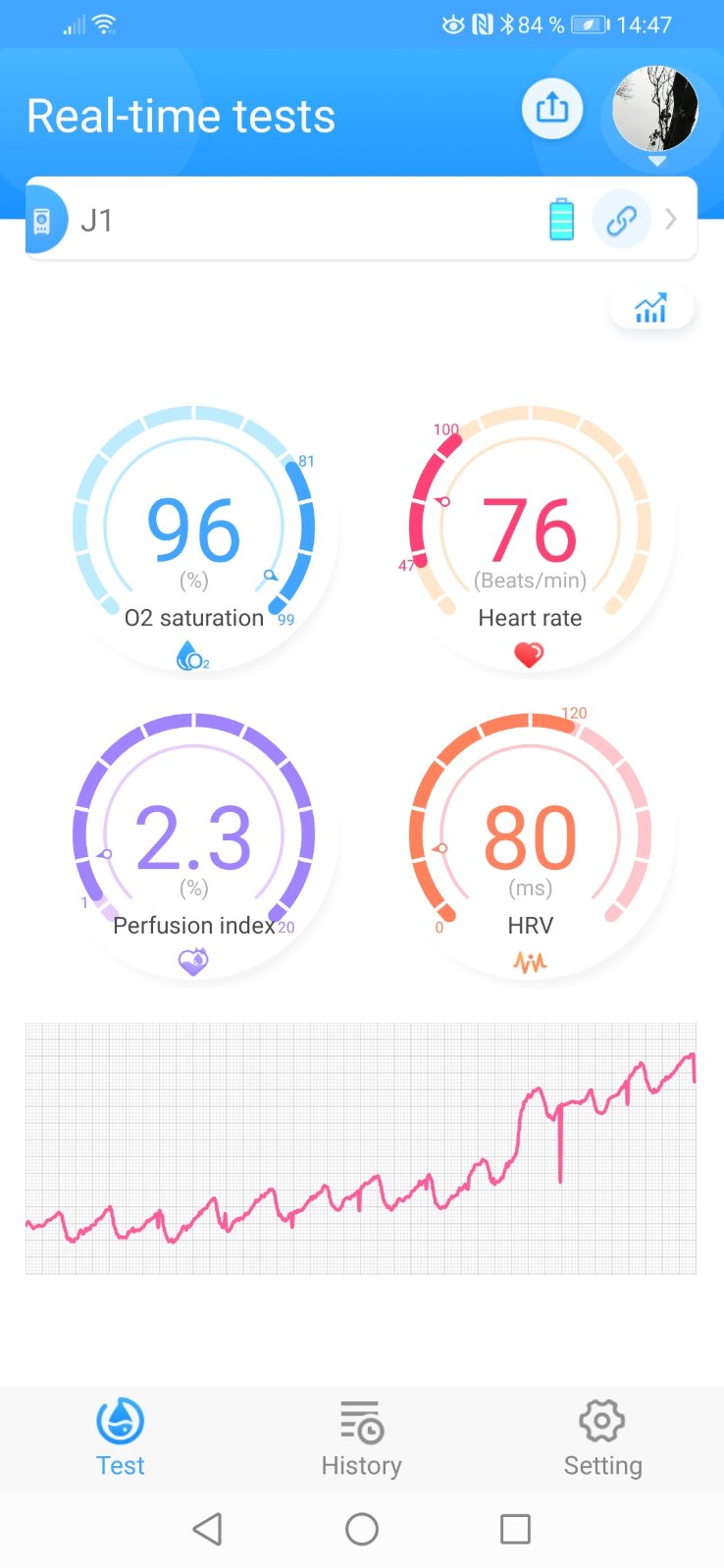
Task: Go to the home screen
Action: click(362, 1529)
